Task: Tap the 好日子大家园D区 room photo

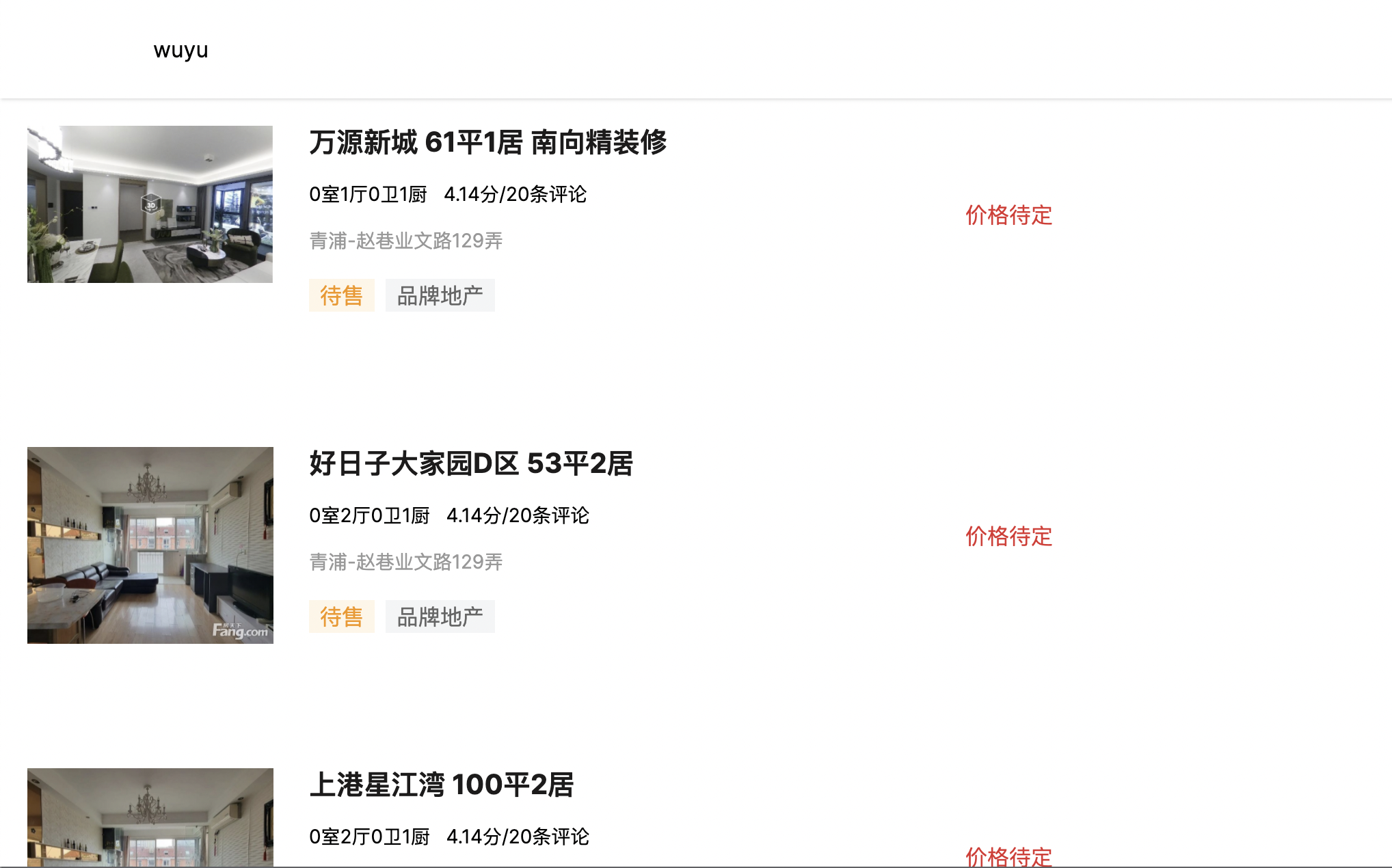Action: [x=150, y=545]
